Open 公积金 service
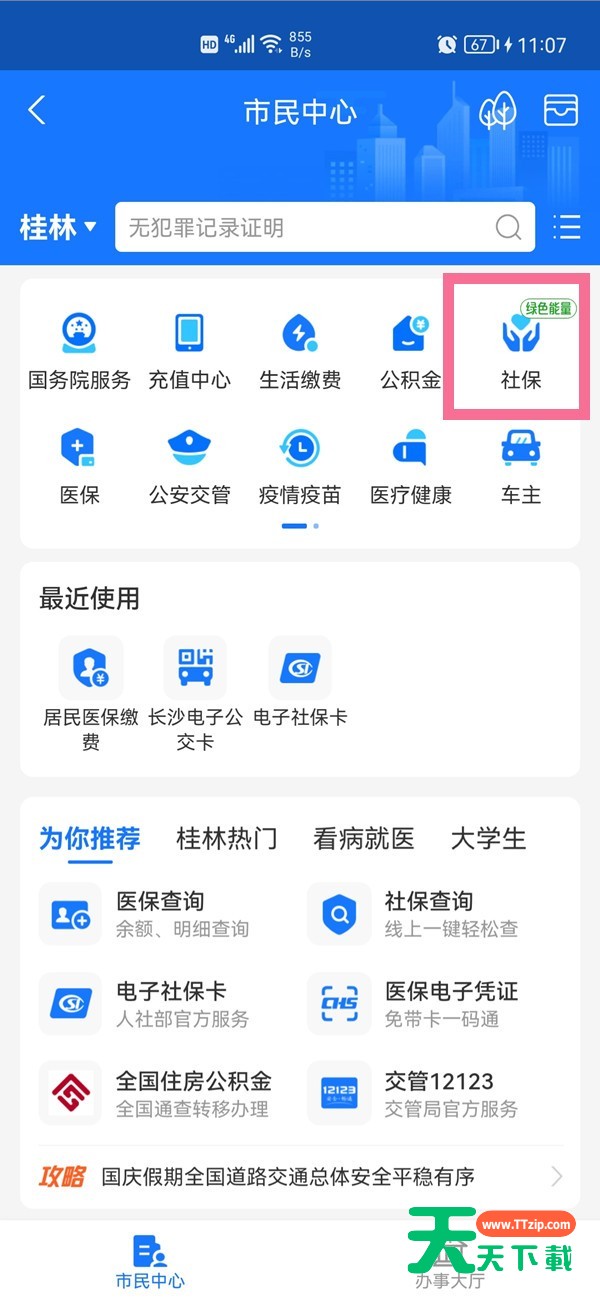The height and width of the screenshot is (1300, 600). (411, 351)
